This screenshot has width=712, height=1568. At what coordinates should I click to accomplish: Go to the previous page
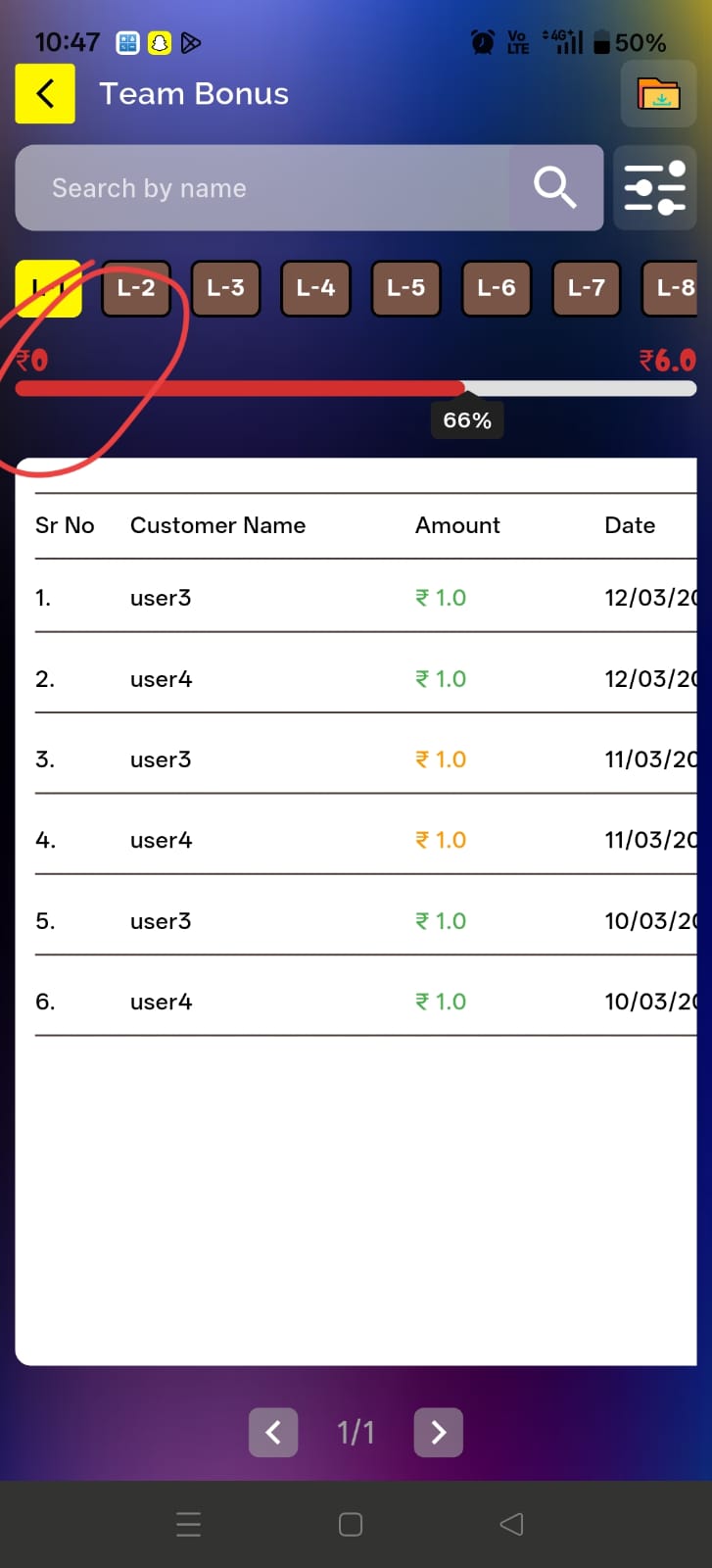(273, 1433)
